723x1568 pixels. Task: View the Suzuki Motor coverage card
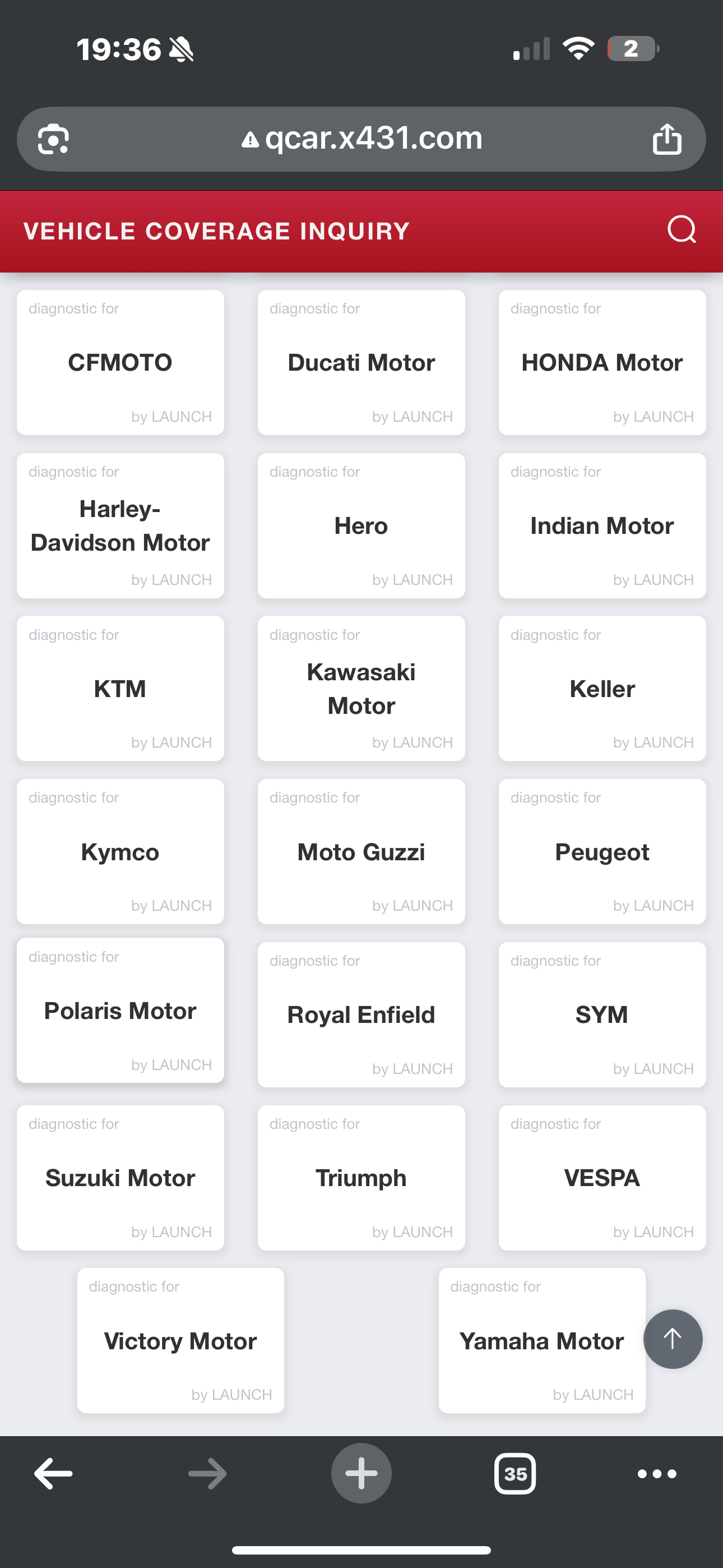click(x=121, y=1178)
